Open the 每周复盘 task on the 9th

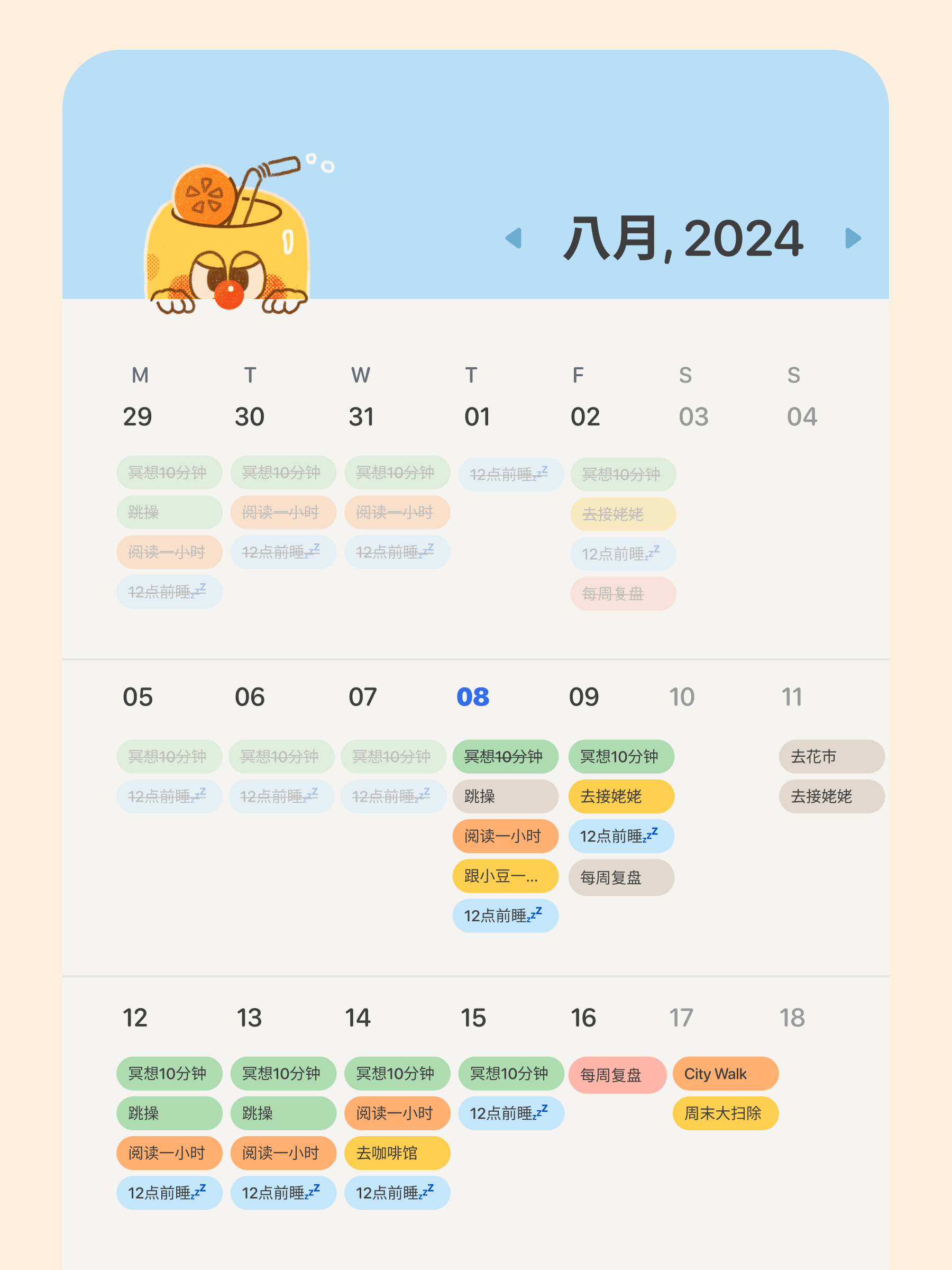[x=621, y=877]
